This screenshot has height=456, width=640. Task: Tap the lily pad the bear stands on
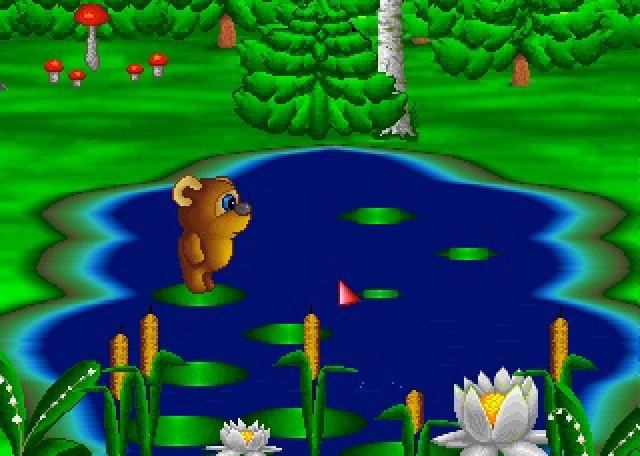pos(198,295)
